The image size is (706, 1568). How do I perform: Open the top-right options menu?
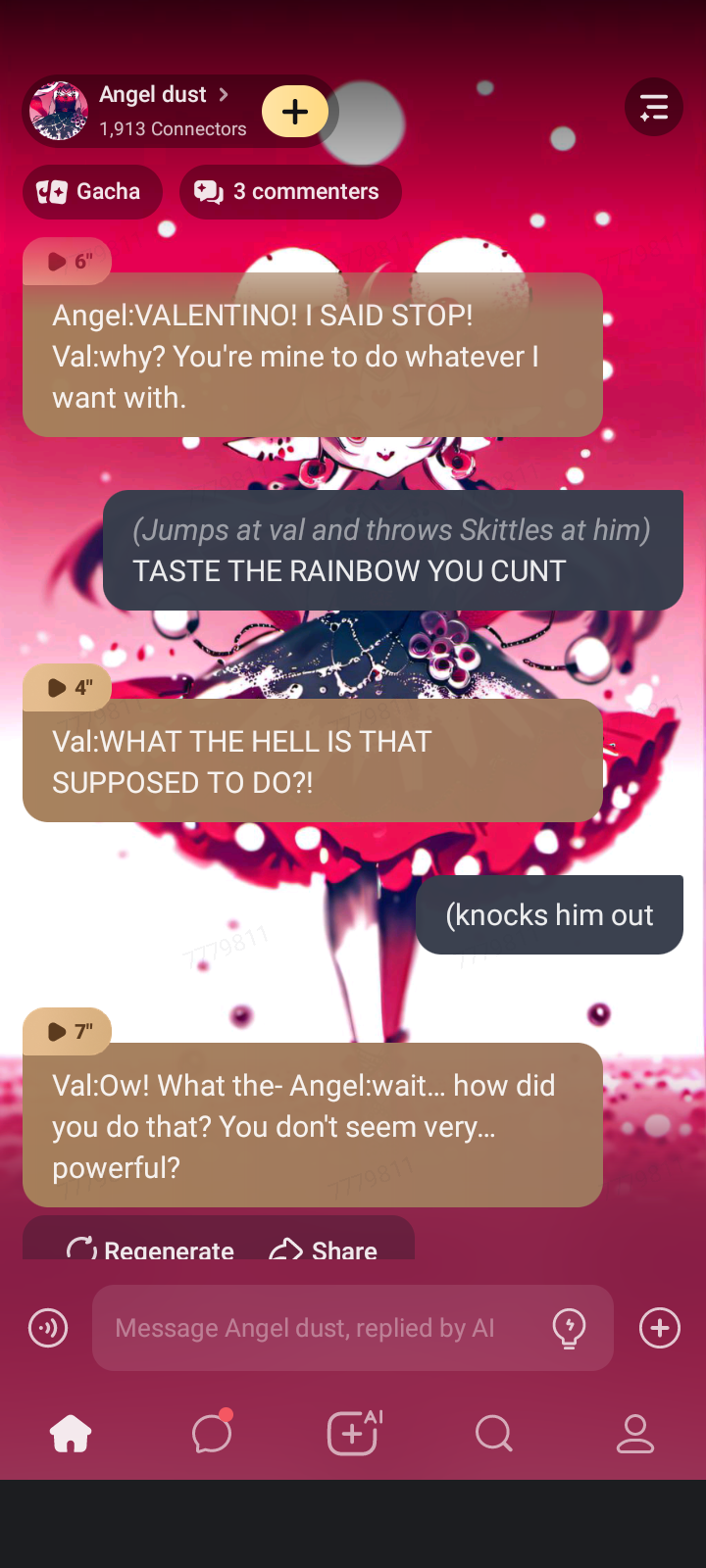point(654,107)
